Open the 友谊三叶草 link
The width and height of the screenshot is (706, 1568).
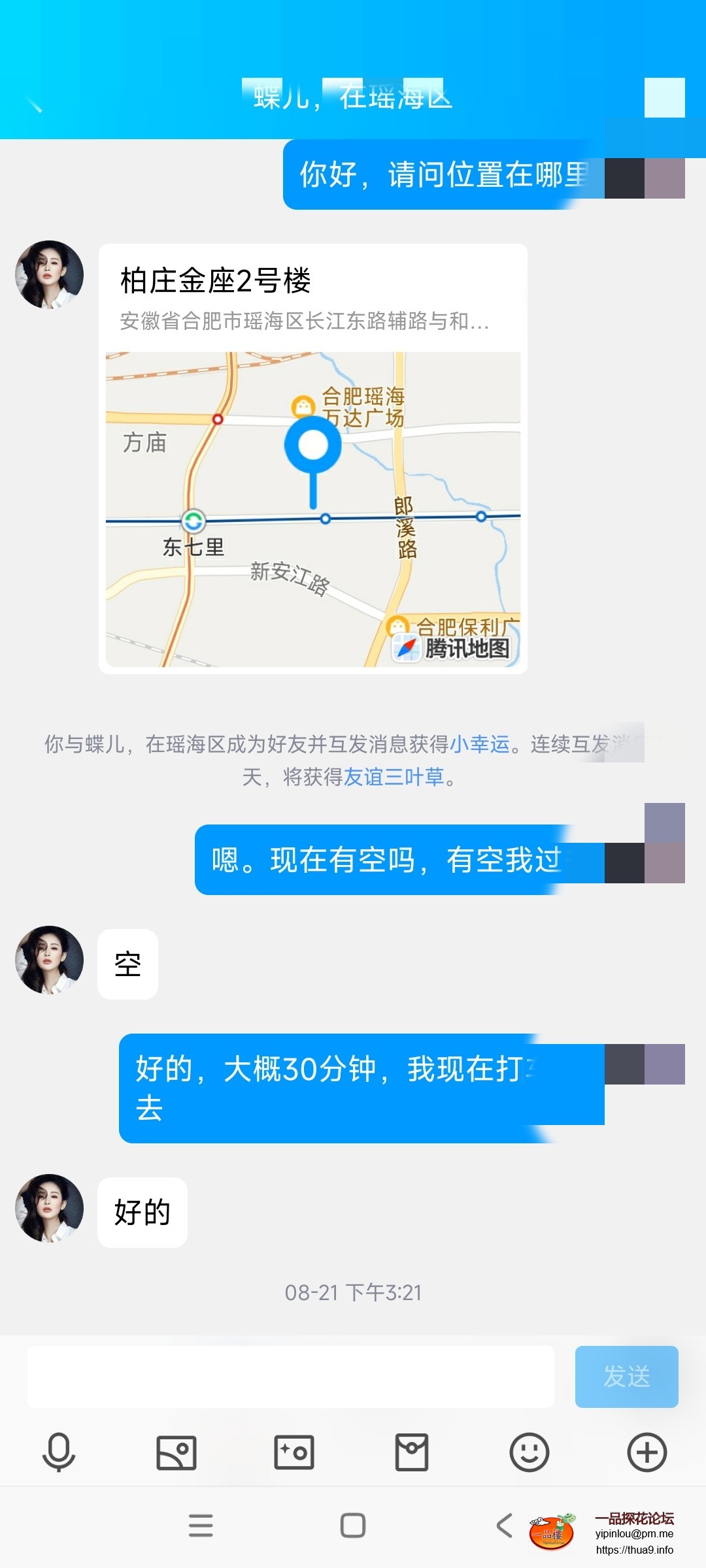click(x=394, y=777)
